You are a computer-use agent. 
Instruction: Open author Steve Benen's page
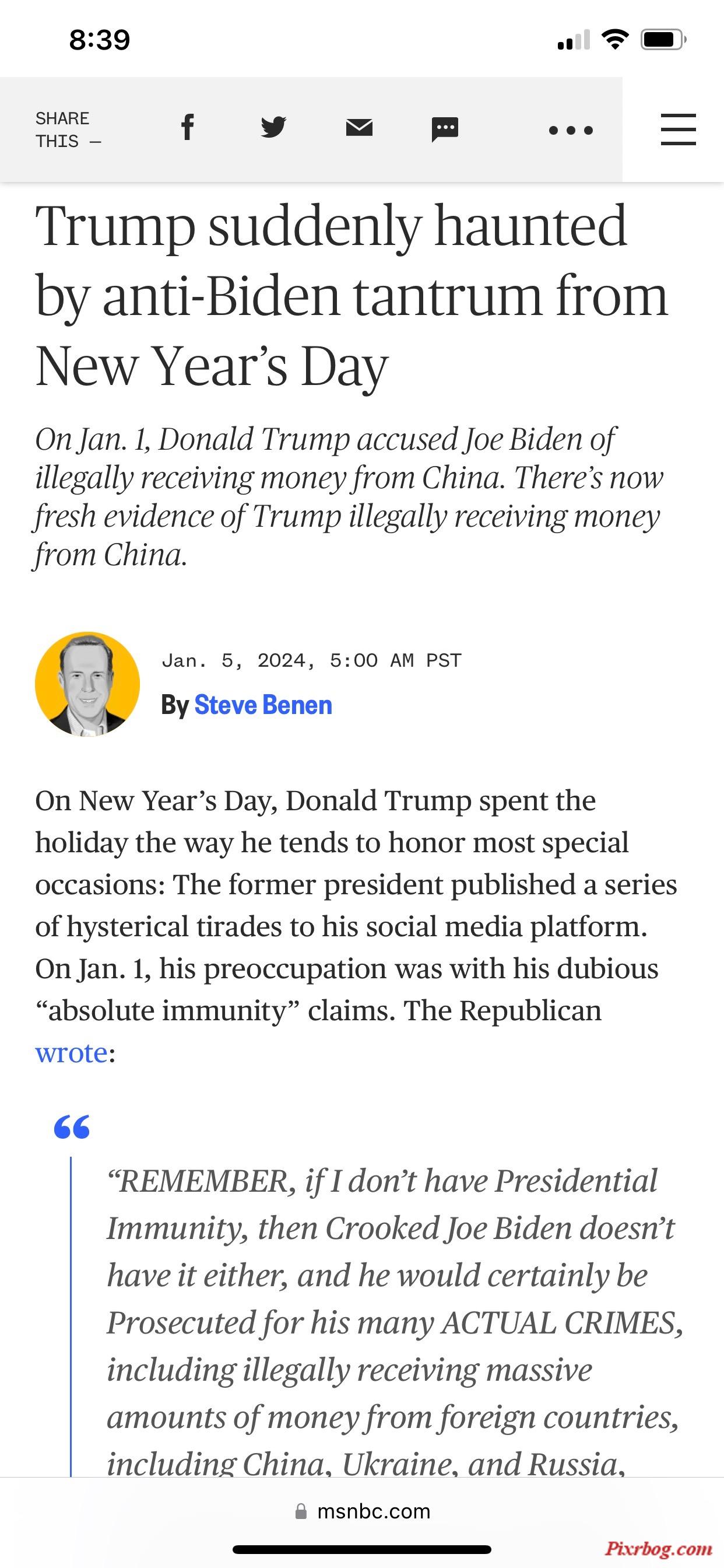click(263, 705)
